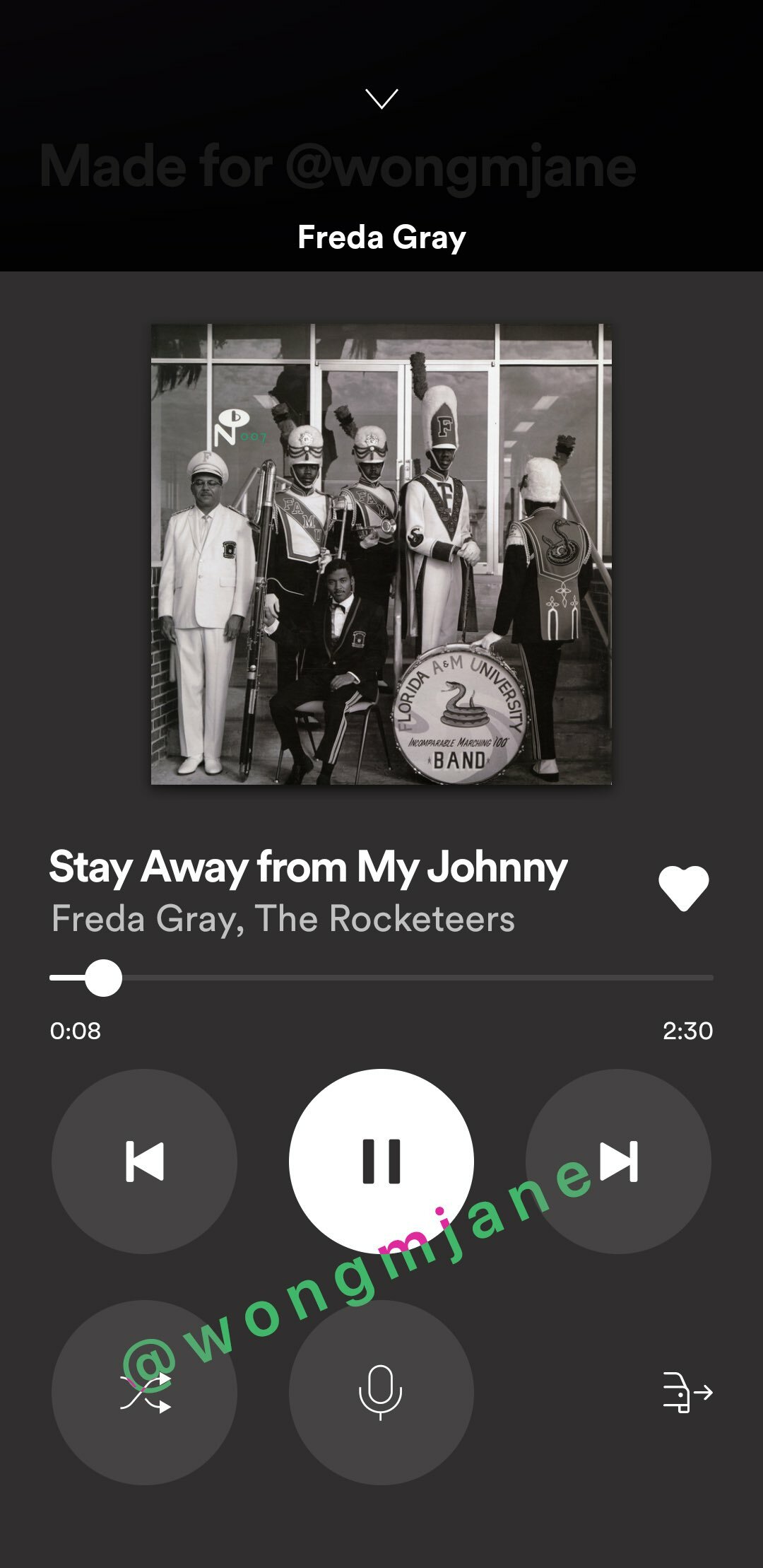Pause the current song

(381, 1161)
